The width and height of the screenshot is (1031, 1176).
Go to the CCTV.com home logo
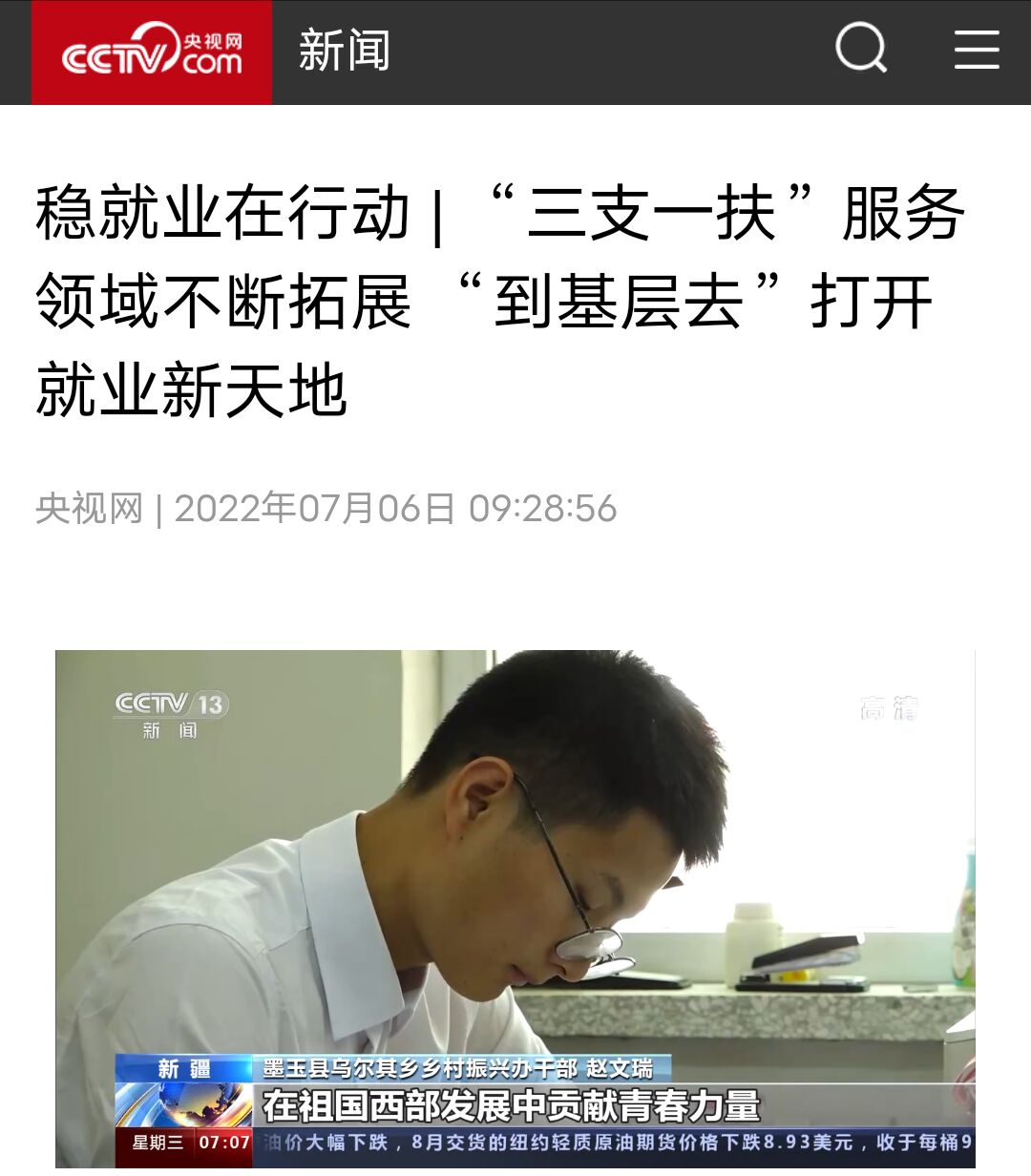coord(152,52)
